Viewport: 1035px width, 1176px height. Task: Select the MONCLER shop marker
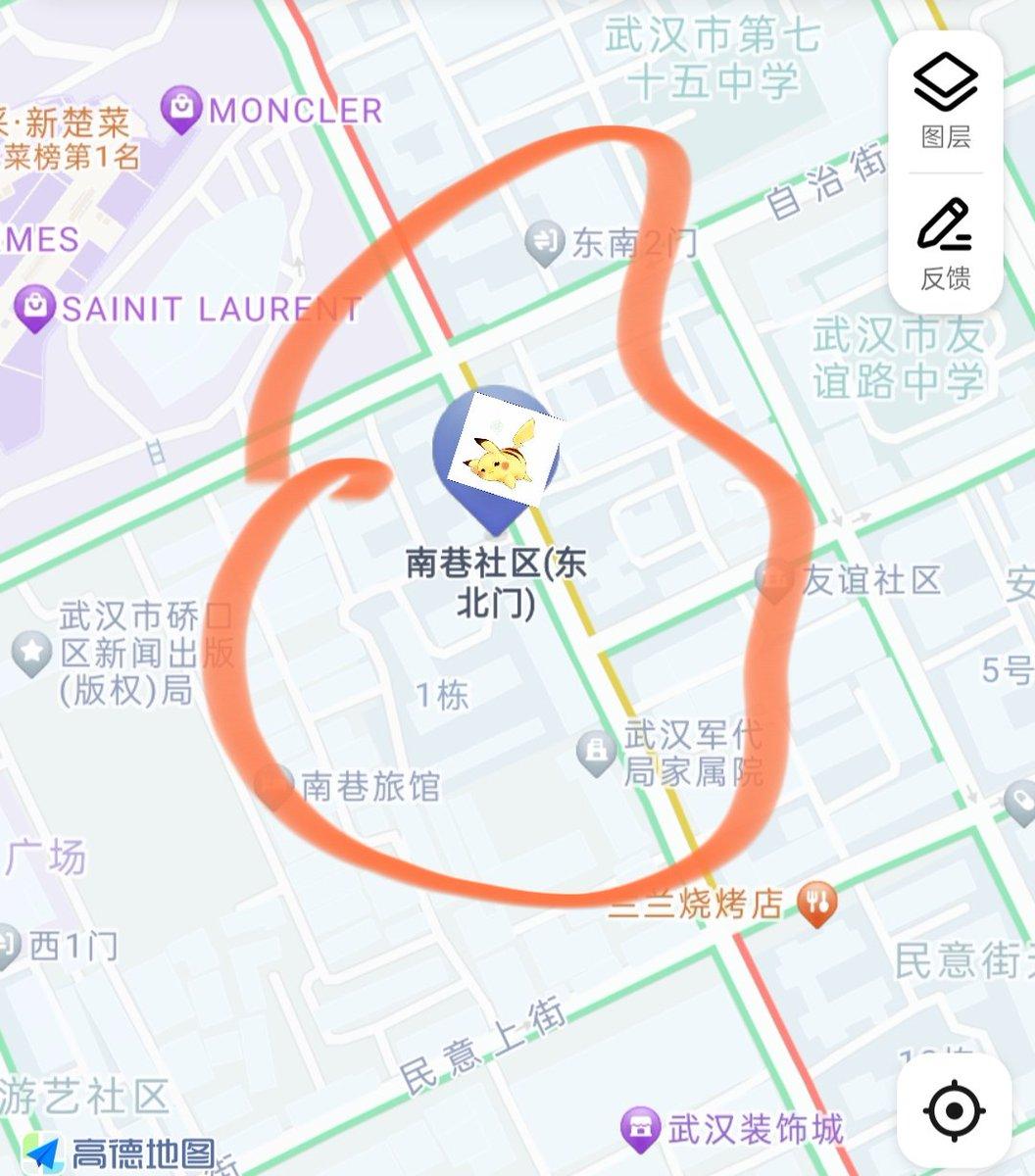point(182,109)
